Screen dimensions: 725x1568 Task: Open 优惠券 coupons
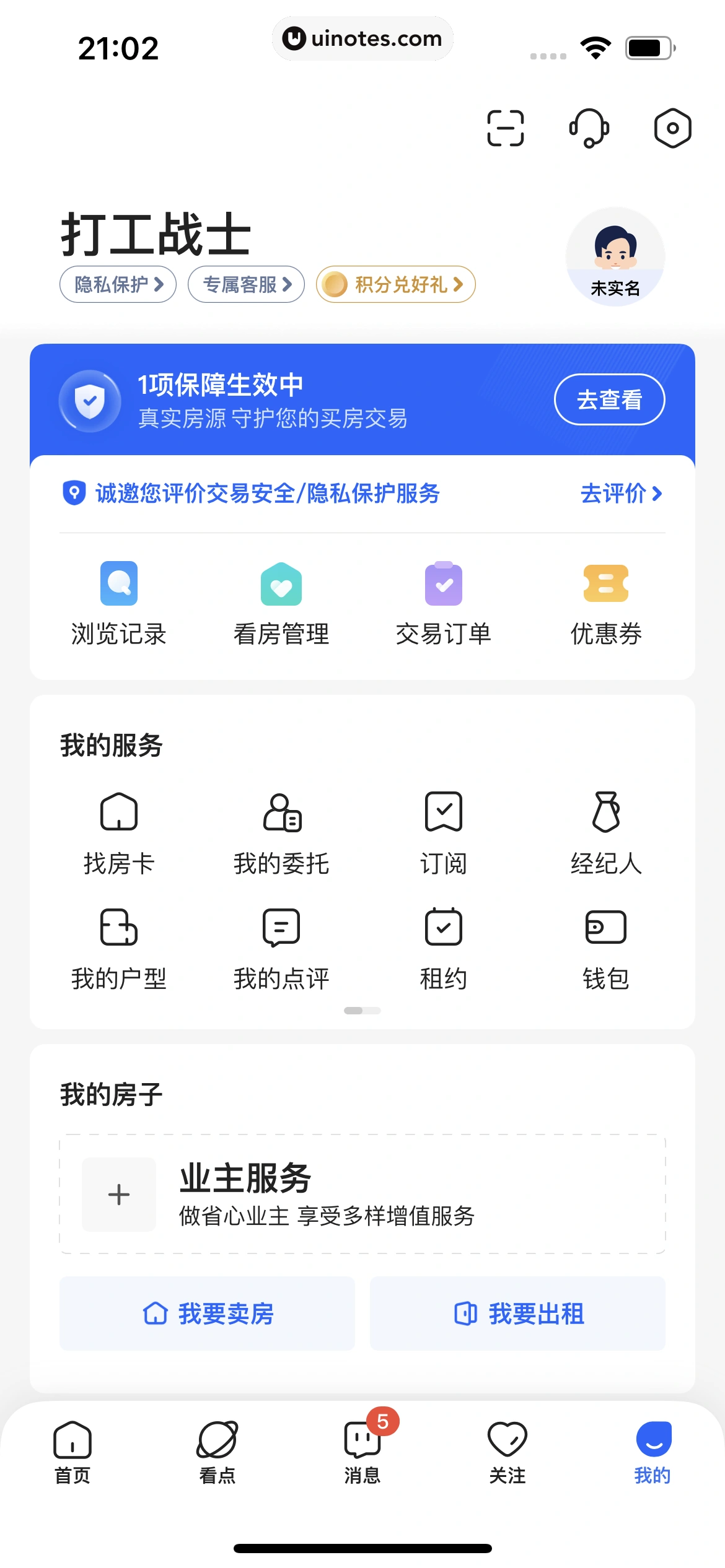[x=606, y=602]
